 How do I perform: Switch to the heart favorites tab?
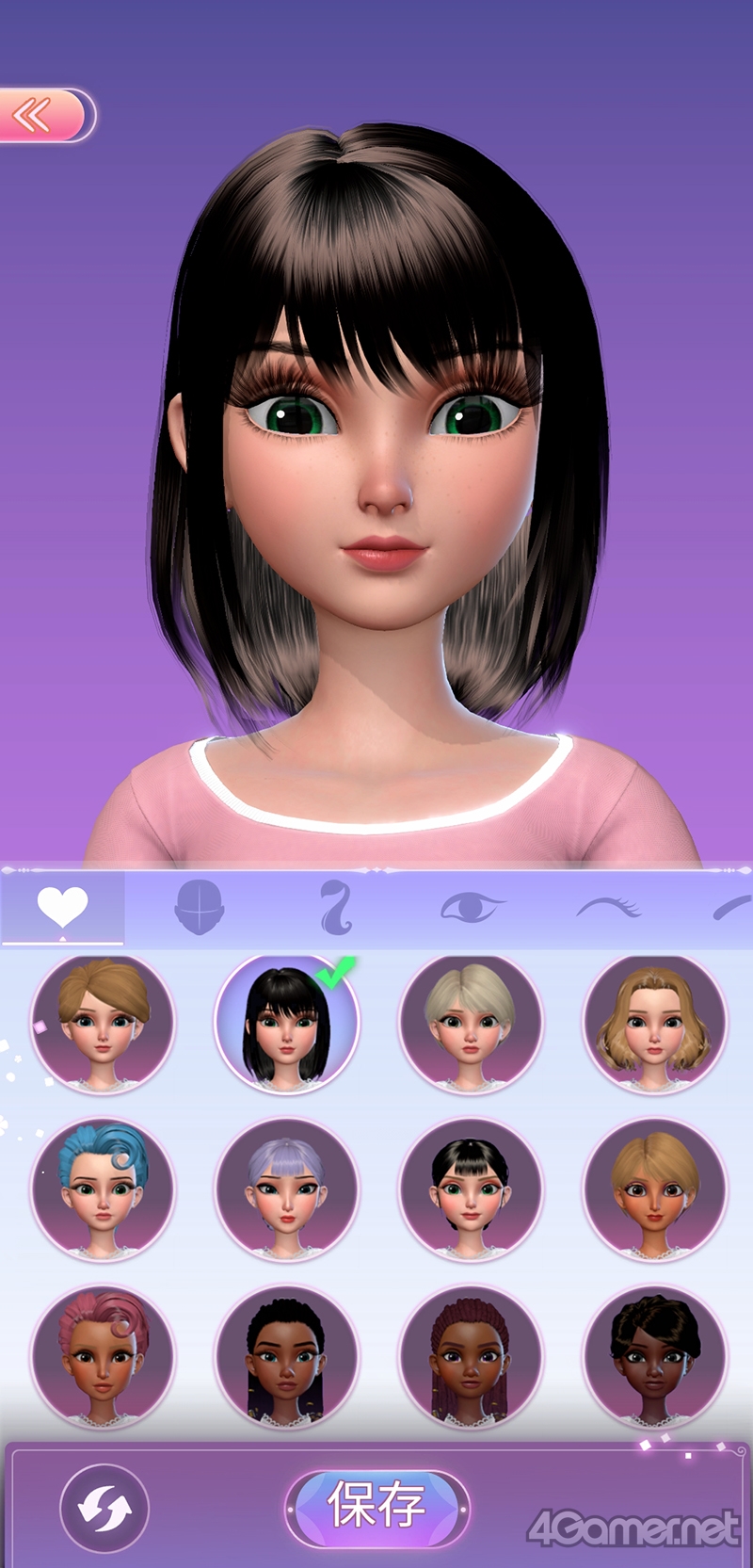click(62, 907)
